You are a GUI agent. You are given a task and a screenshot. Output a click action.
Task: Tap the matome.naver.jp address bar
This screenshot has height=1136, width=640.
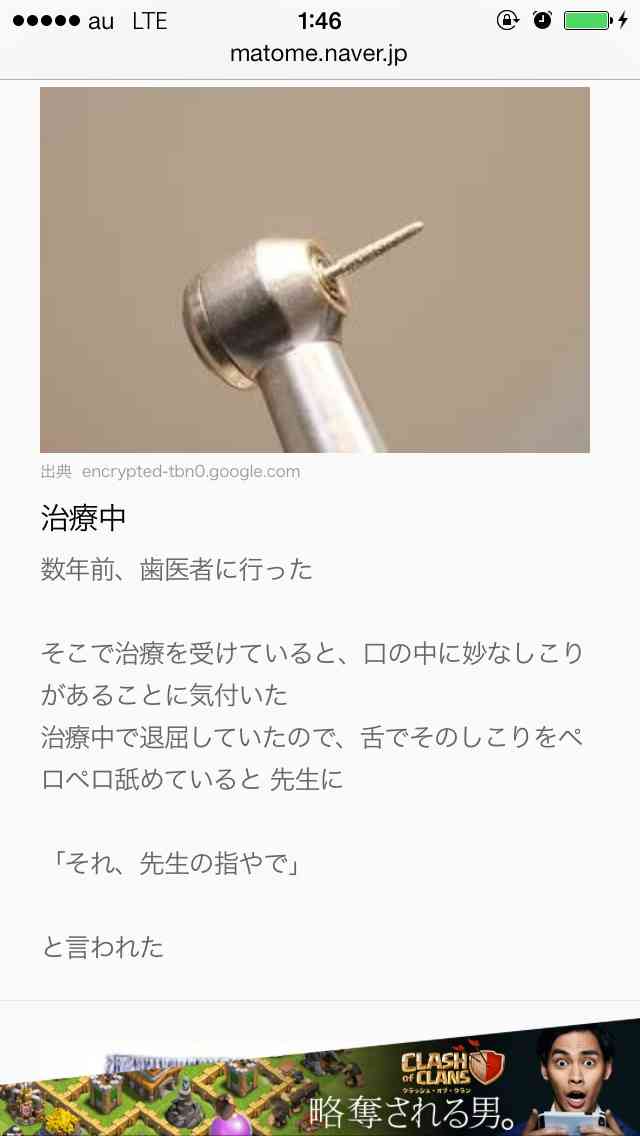point(318,54)
